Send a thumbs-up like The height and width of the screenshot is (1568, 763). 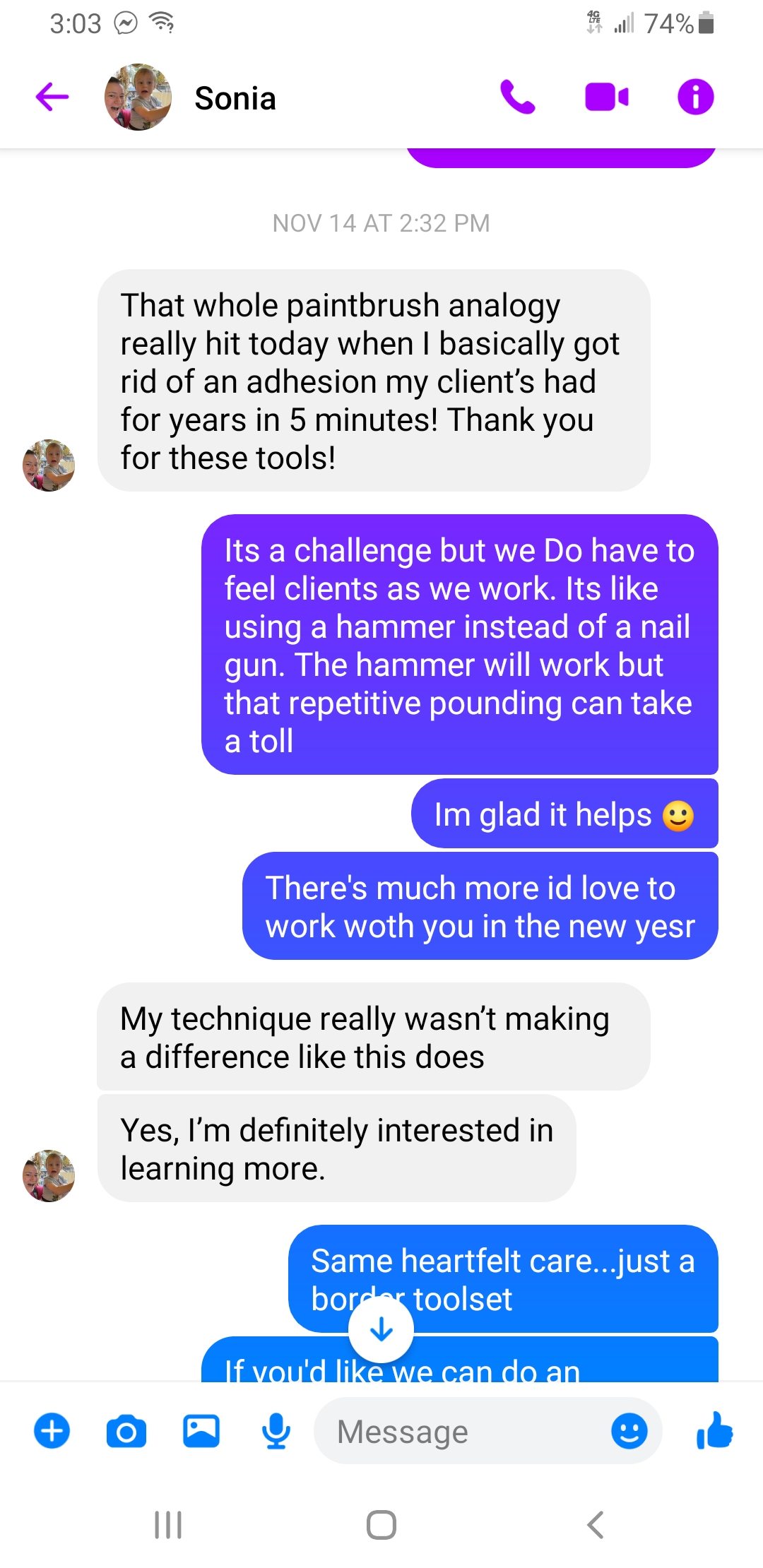(714, 1430)
